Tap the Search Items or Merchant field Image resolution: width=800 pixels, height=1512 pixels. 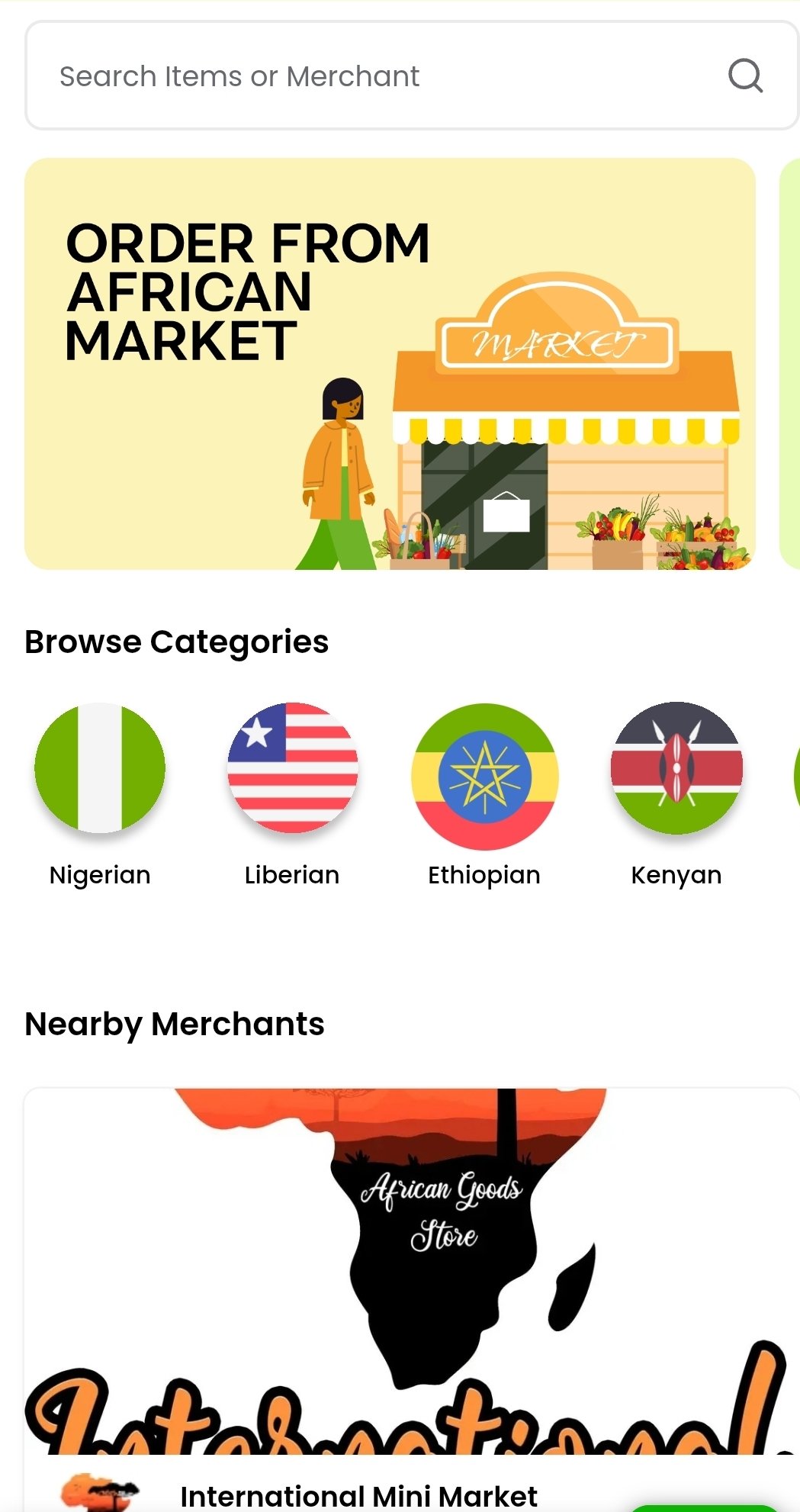click(412, 76)
